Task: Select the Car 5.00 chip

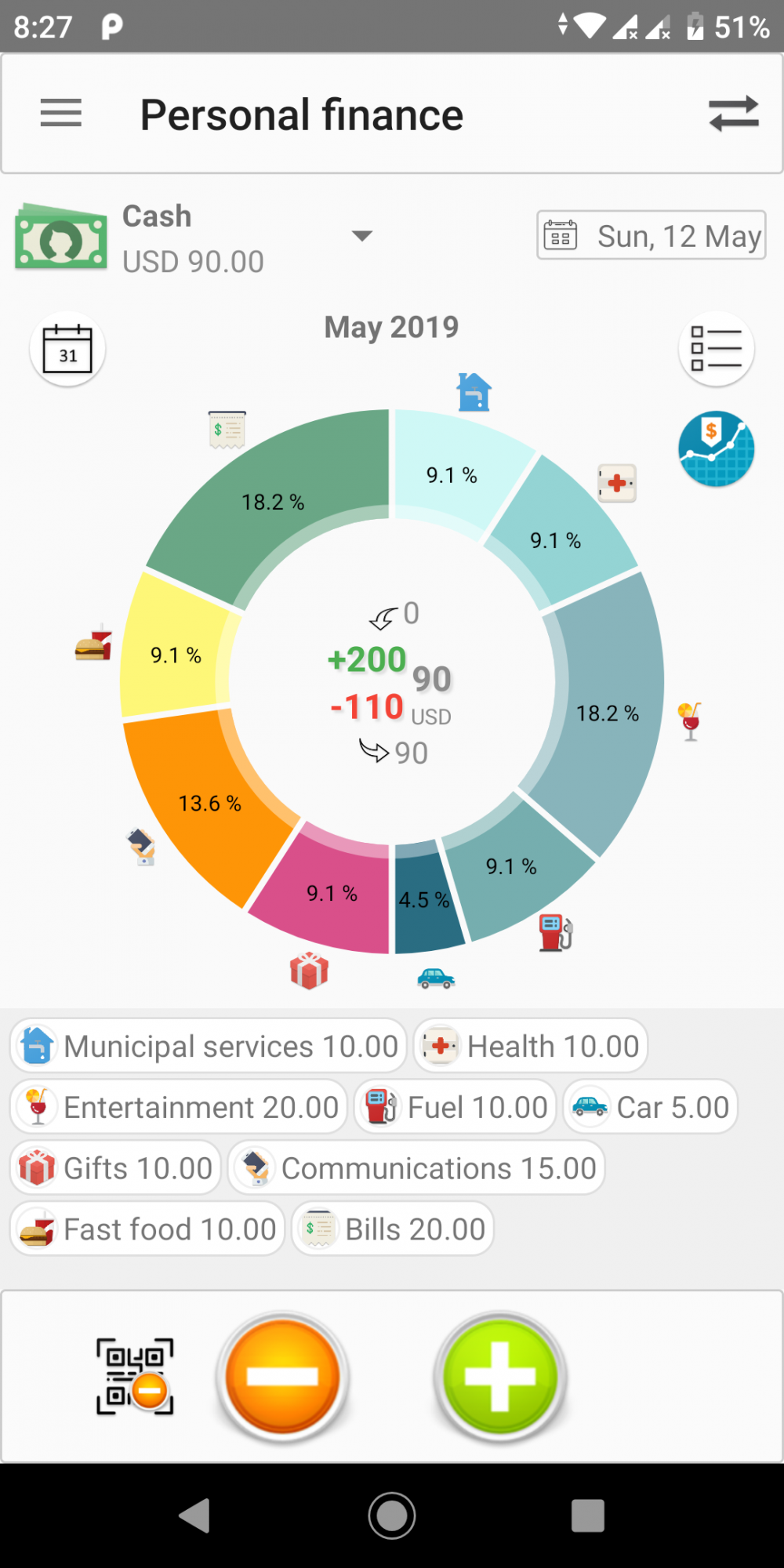Action: pyautogui.click(x=650, y=1107)
